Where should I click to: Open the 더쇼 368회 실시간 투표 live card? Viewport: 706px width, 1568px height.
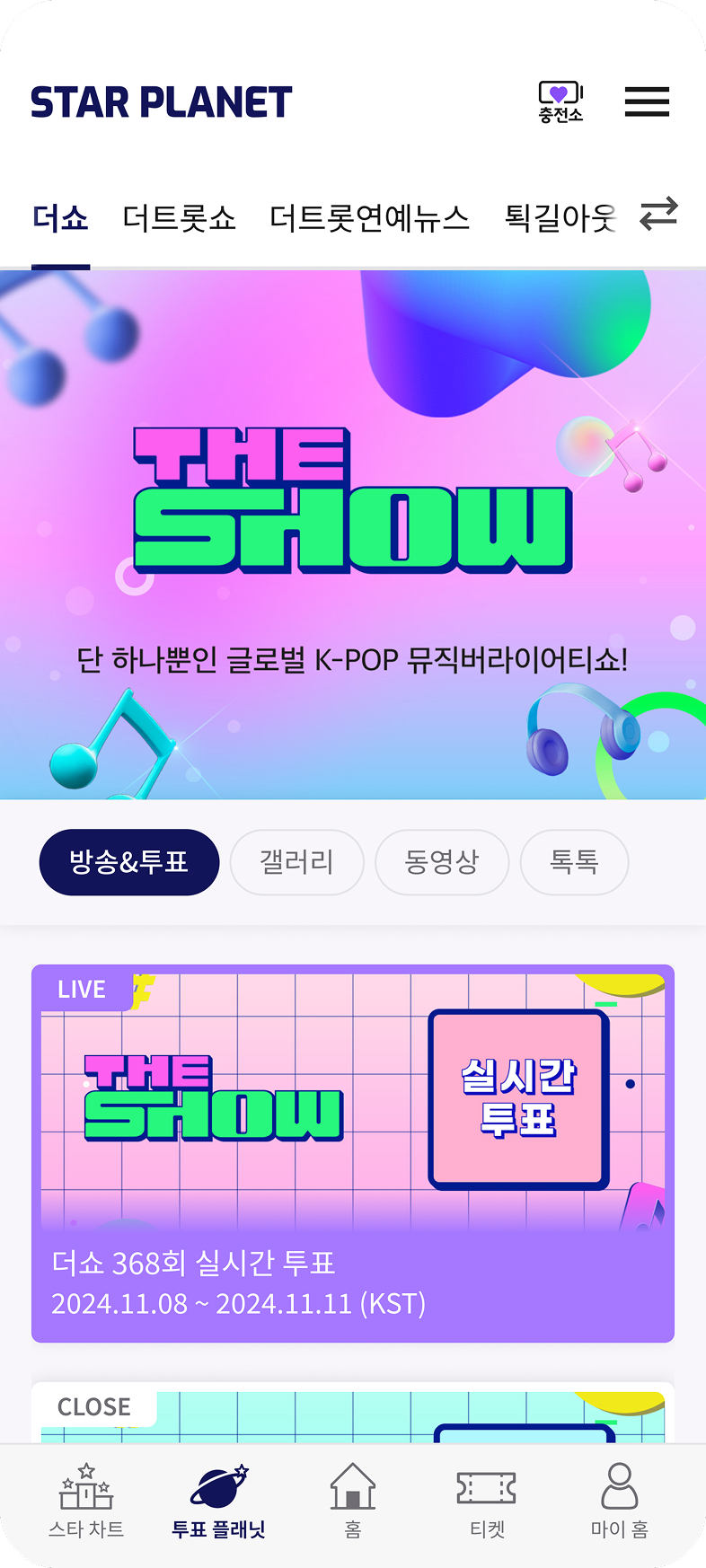[x=352, y=1153]
